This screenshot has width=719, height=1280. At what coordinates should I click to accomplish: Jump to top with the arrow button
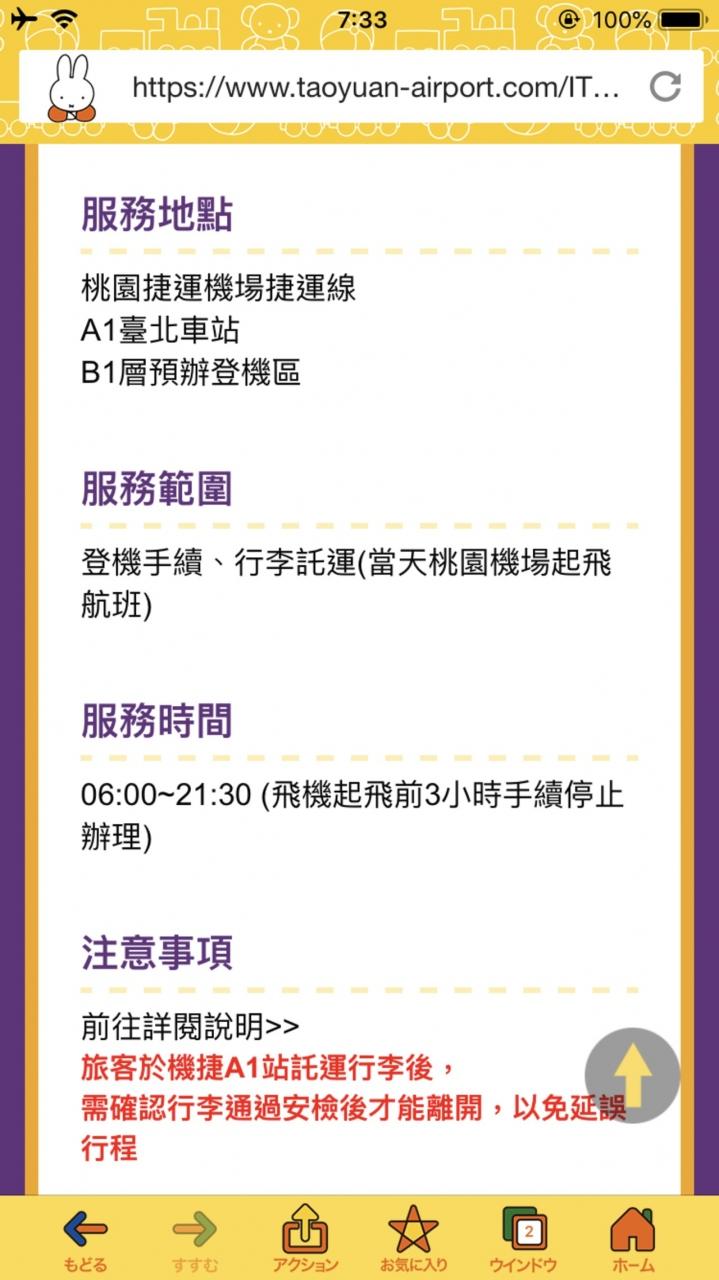coord(632,1075)
